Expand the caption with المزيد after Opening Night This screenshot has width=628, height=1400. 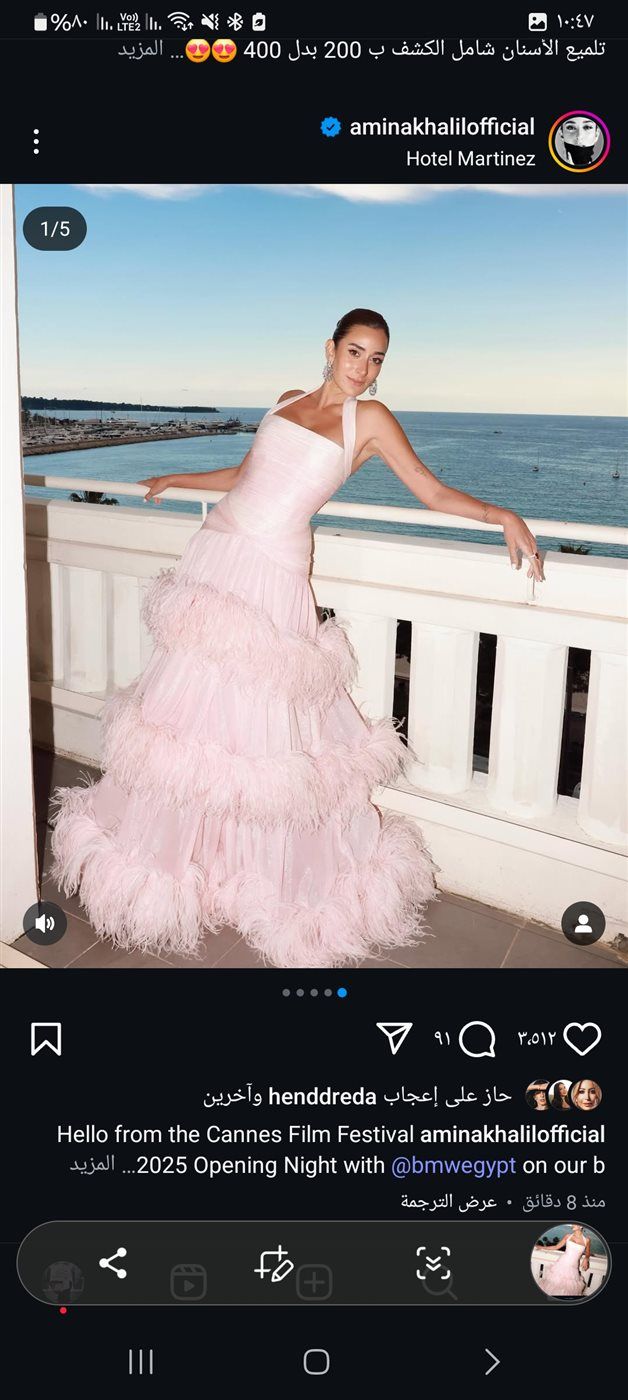point(92,1165)
